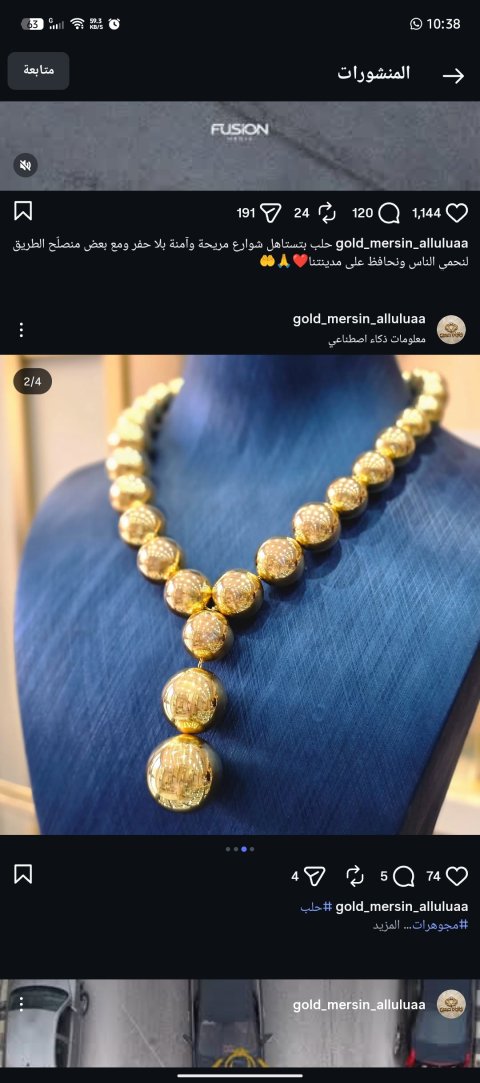The height and width of the screenshot is (1083, 480).
Task: Save the necklace post with the bookmark icon
Action: pyautogui.click(x=23, y=874)
